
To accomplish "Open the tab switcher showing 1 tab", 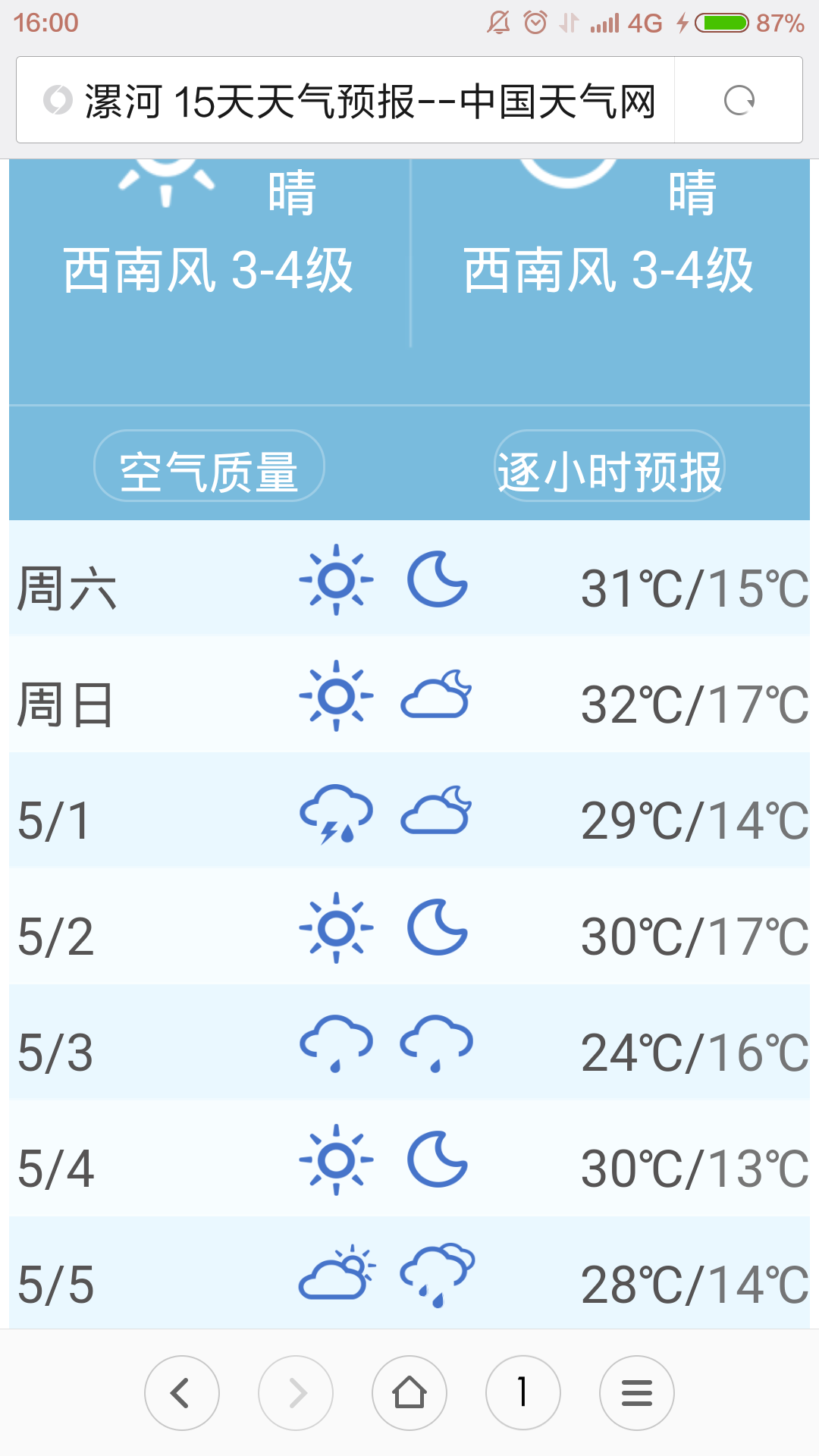I will coord(523,1393).
